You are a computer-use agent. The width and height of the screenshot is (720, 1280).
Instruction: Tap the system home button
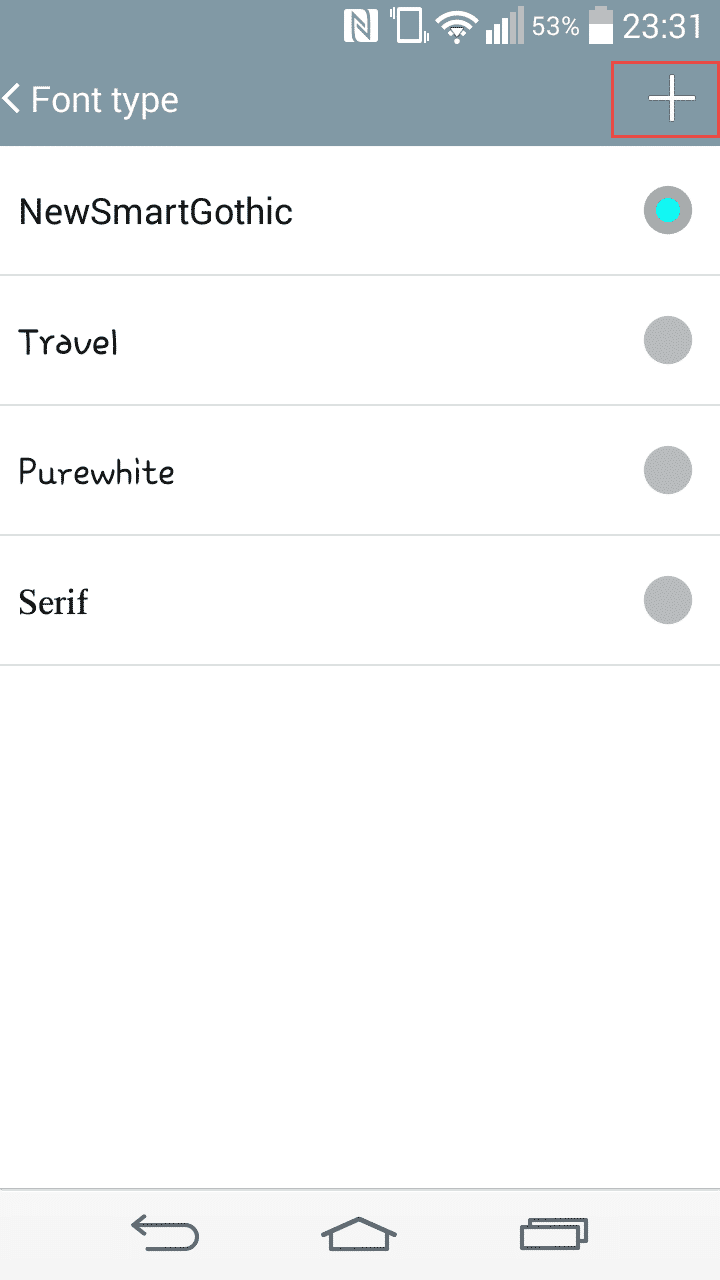pos(359,1234)
